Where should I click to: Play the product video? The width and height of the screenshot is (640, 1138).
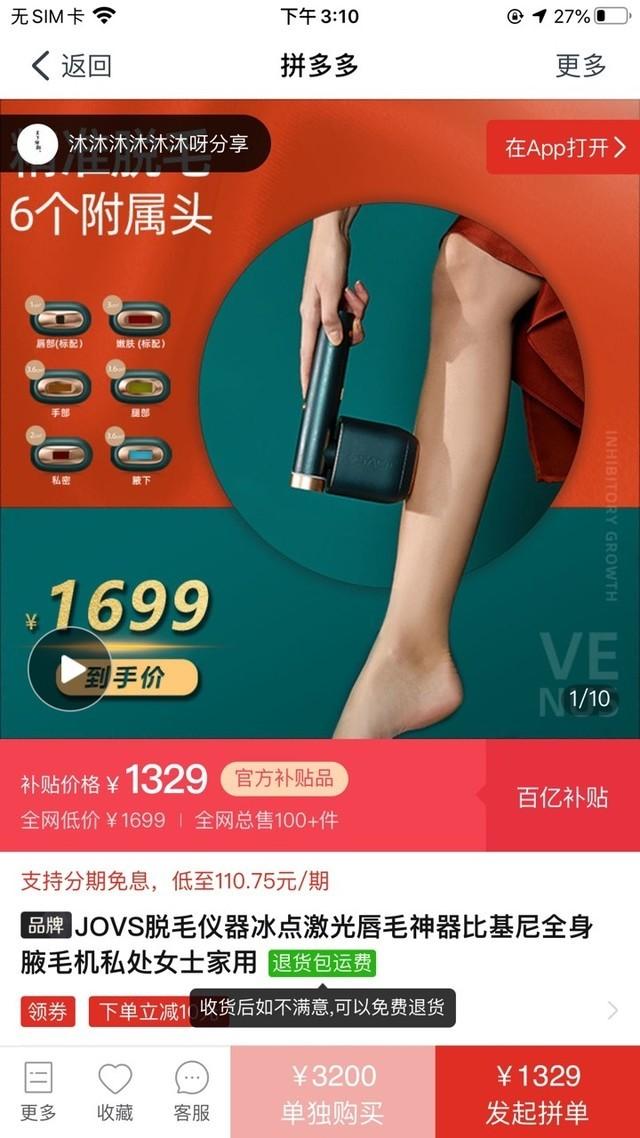click(69, 669)
